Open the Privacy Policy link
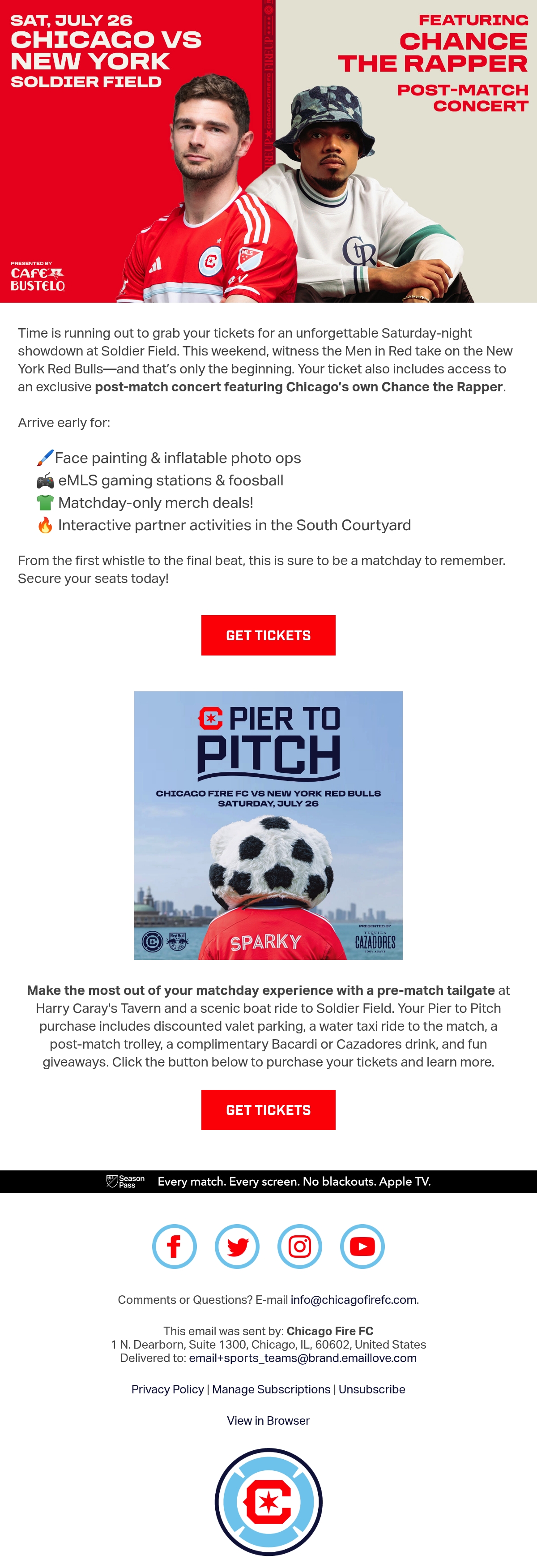The image size is (537, 1568). pyautogui.click(x=168, y=1389)
